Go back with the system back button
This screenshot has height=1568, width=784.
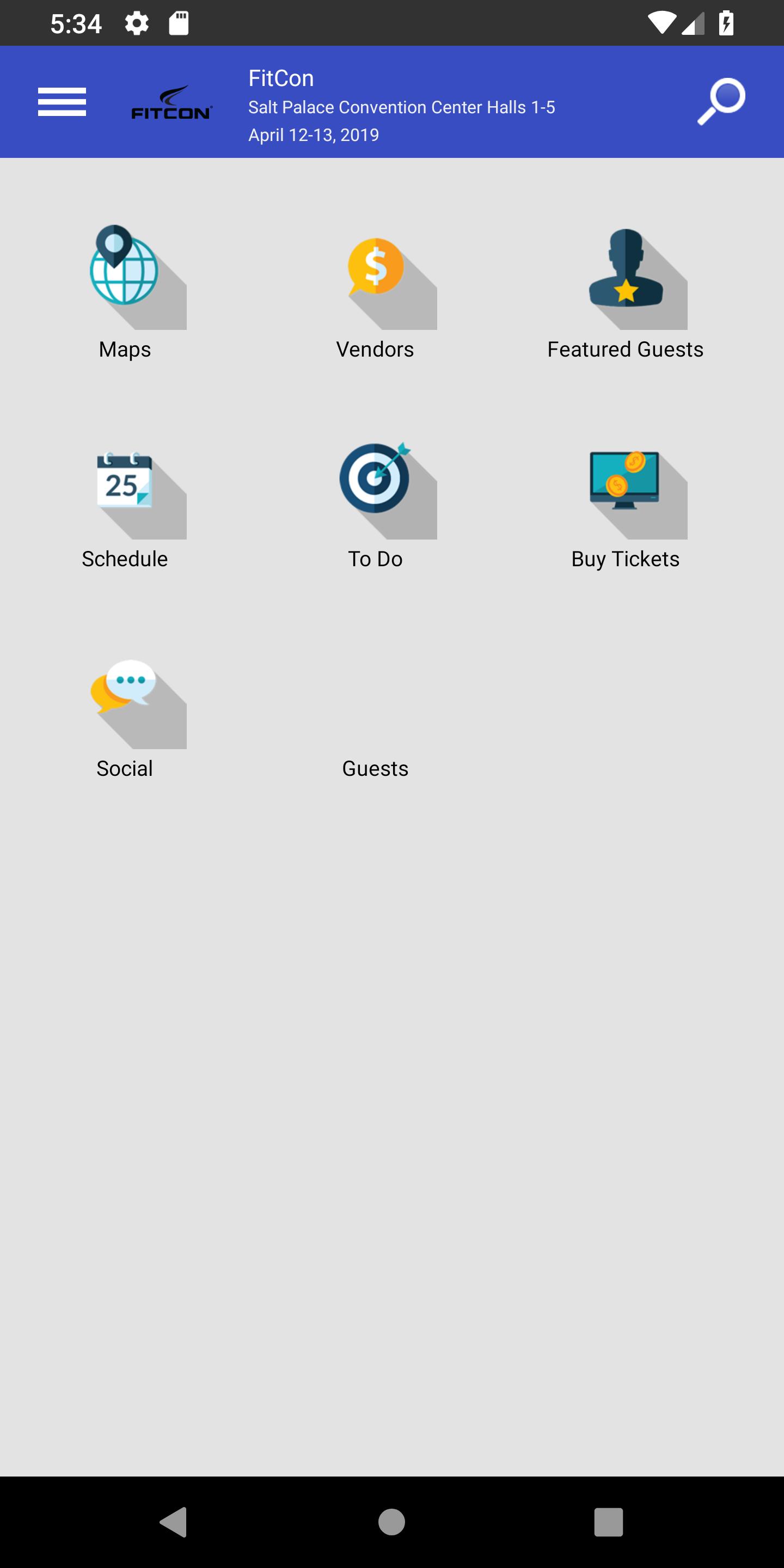(174, 1522)
